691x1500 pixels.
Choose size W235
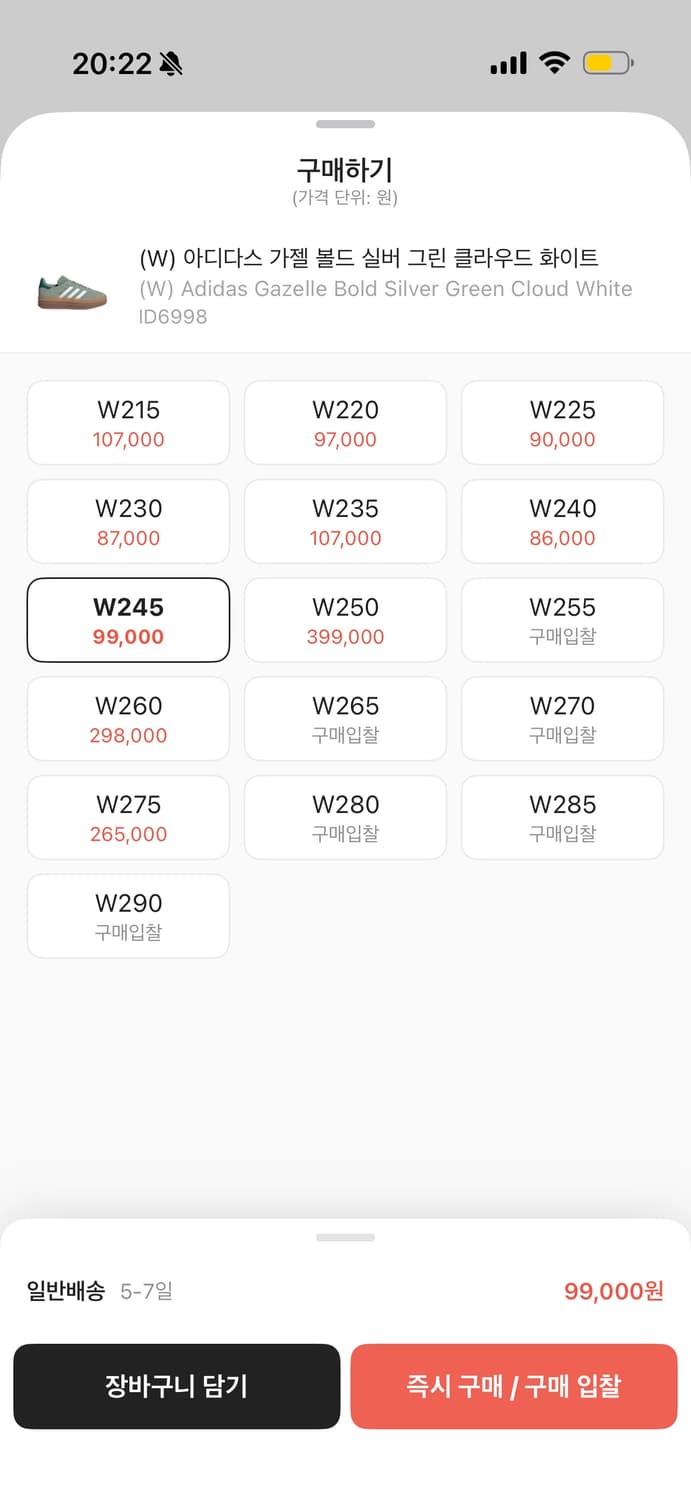(345, 522)
